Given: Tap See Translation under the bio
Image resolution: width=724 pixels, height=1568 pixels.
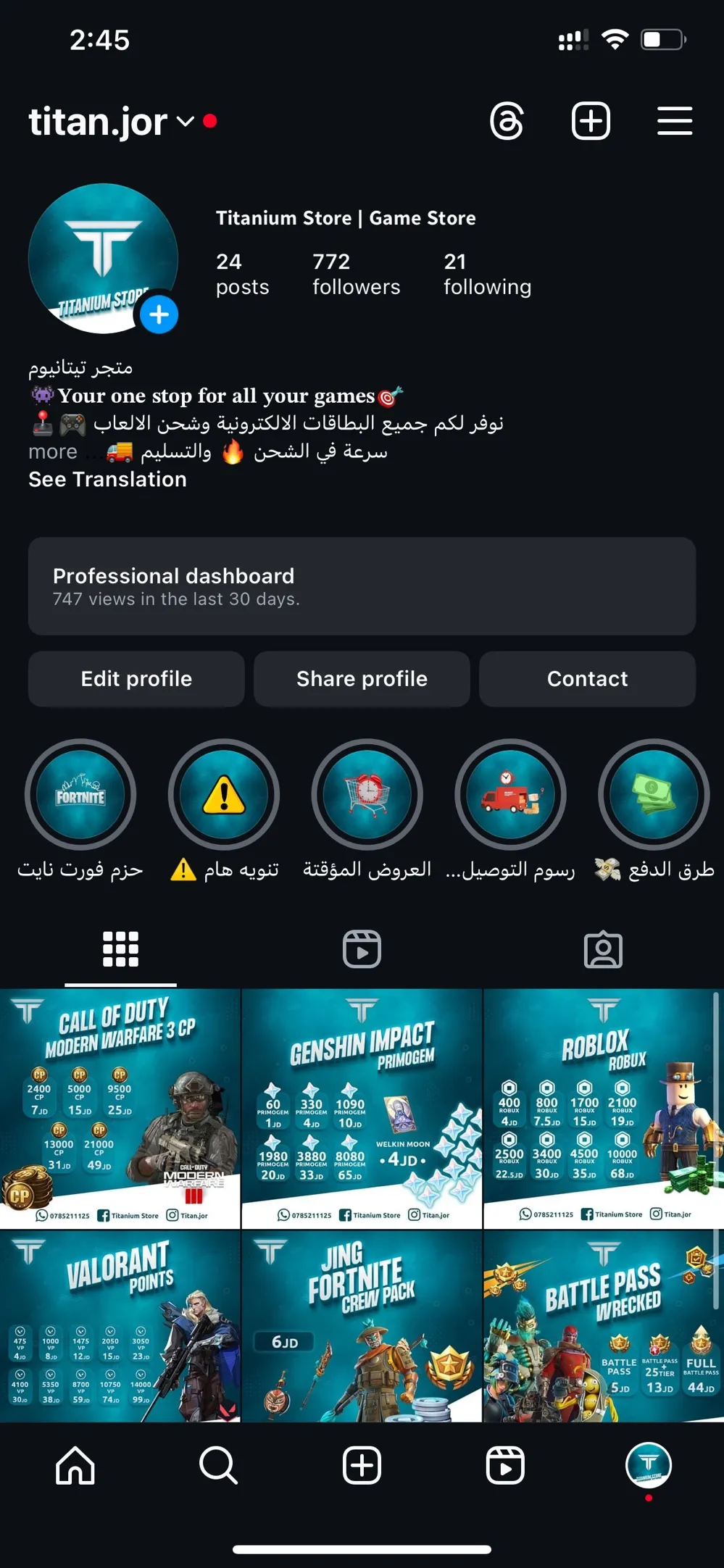Looking at the screenshot, I should pyautogui.click(x=107, y=480).
